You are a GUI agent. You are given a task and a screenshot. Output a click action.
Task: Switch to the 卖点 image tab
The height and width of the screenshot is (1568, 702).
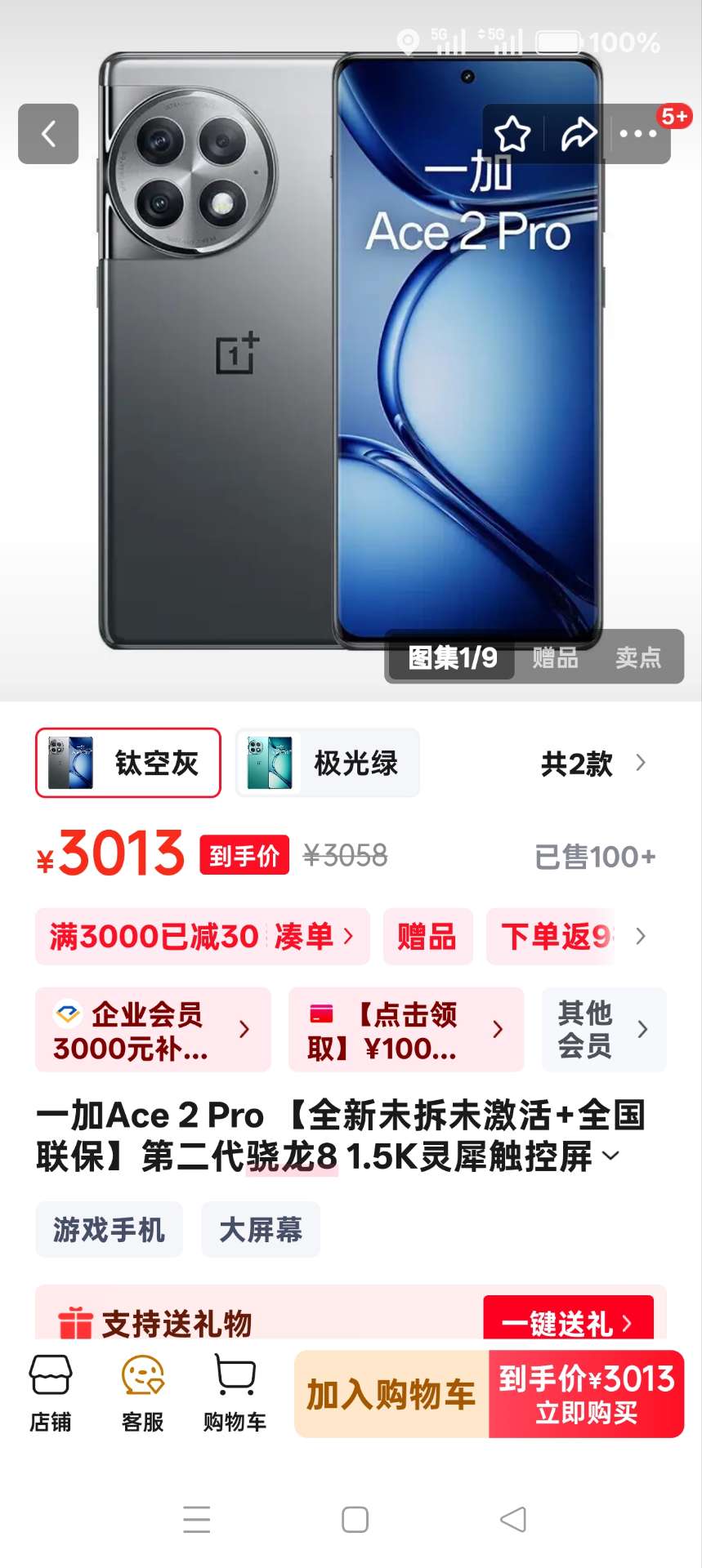[x=638, y=657]
